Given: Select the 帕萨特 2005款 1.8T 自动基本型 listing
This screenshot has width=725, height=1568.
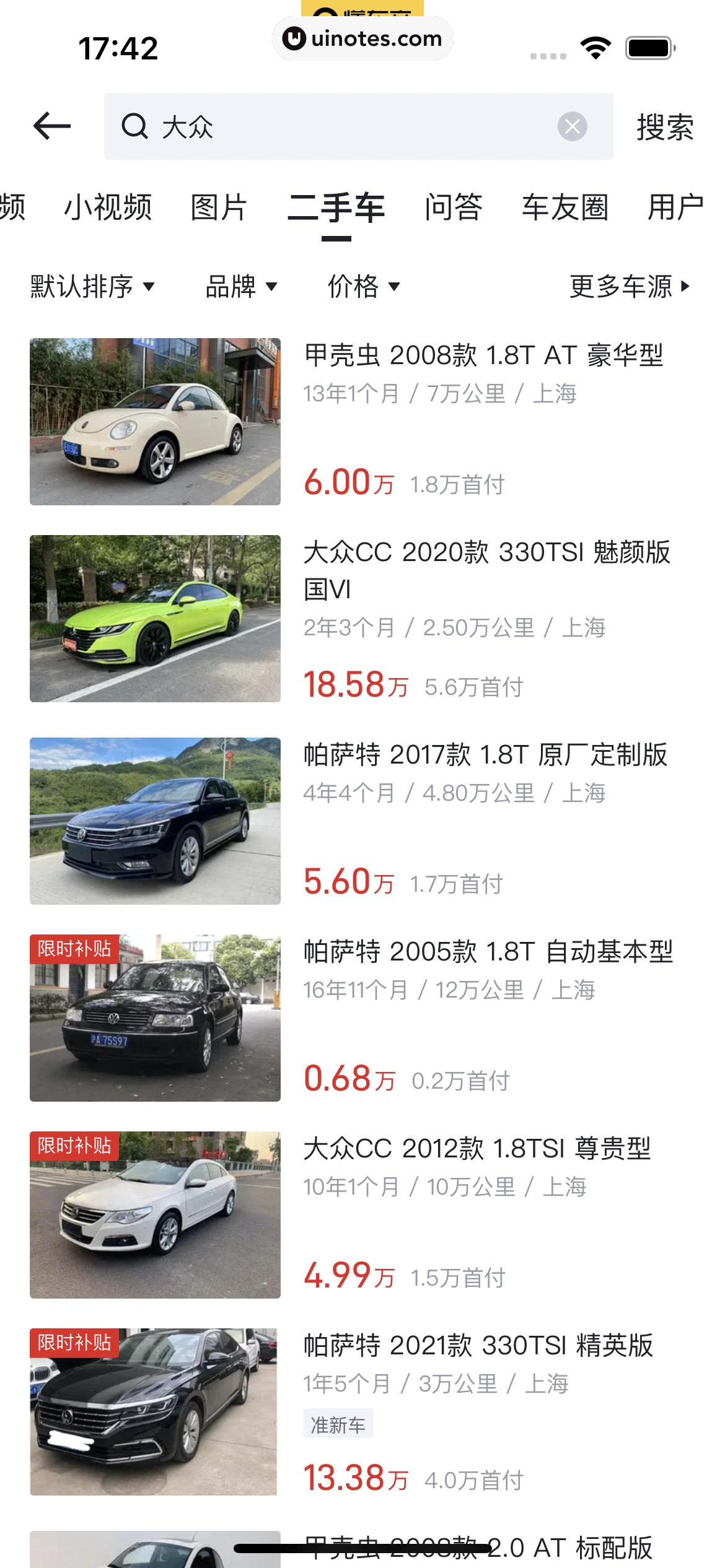Looking at the screenshot, I should coord(488,952).
